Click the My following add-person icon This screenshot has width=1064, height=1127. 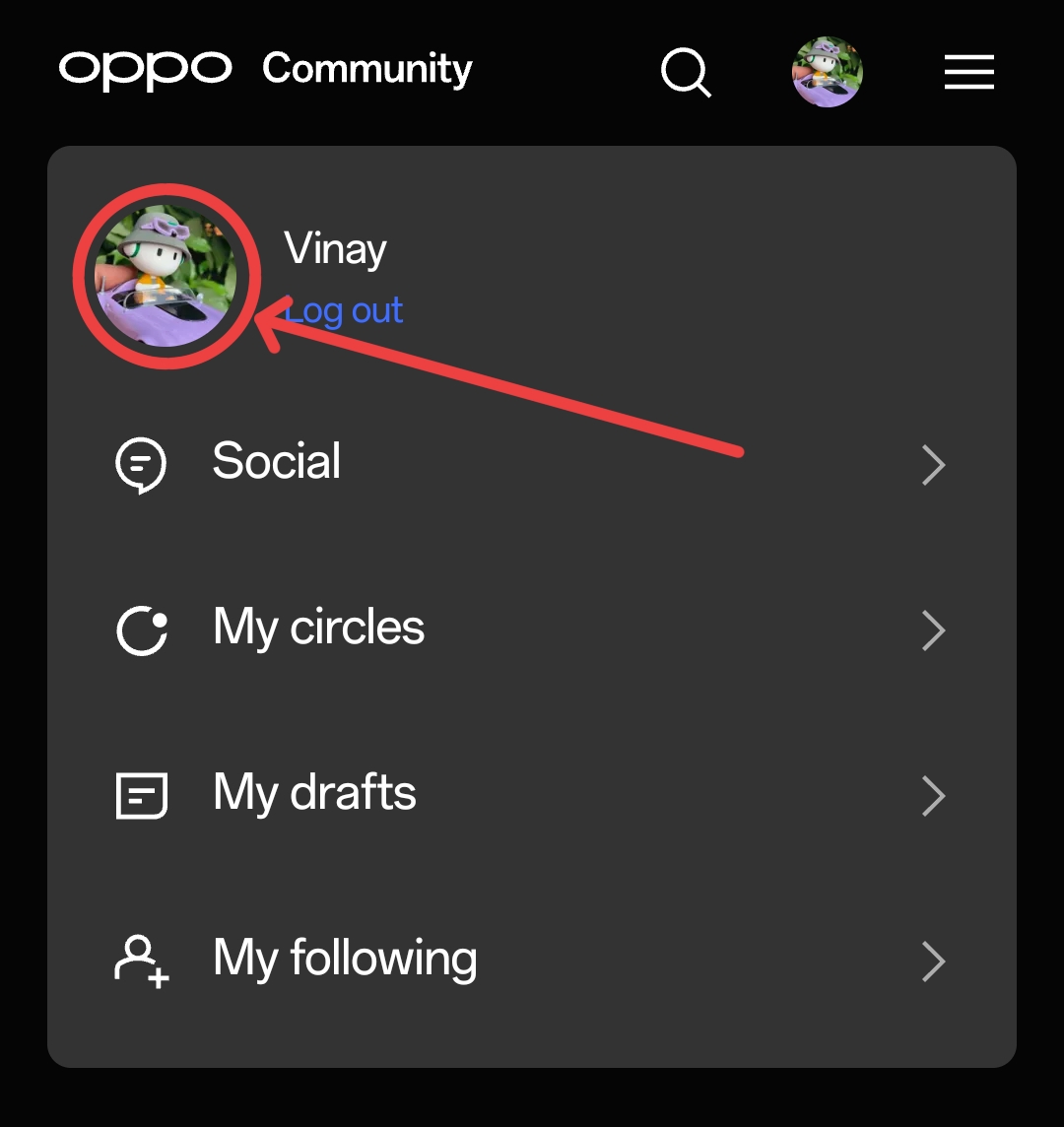tap(142, 960)
